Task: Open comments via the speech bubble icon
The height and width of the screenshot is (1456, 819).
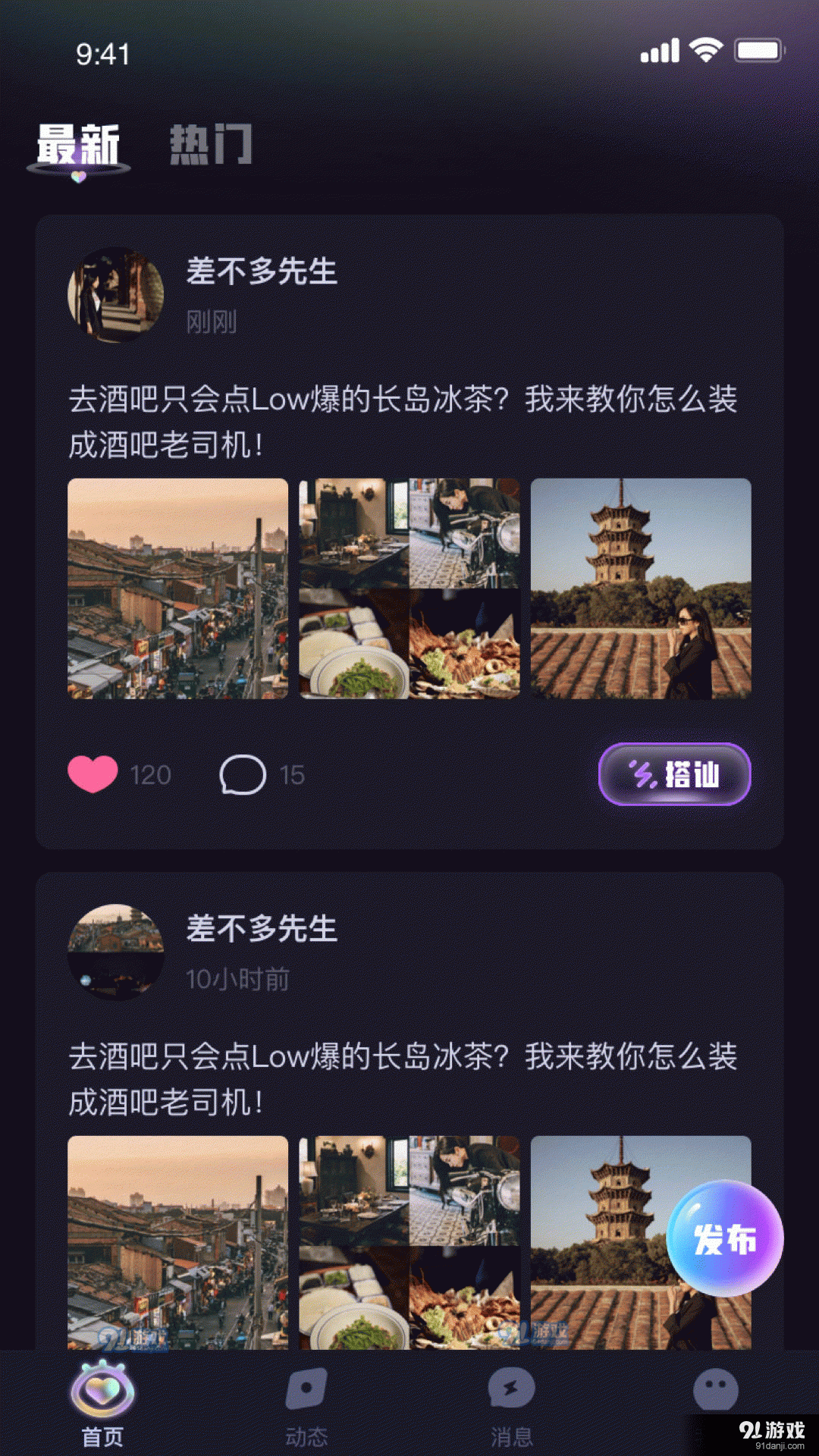Action: pos(243,773)
